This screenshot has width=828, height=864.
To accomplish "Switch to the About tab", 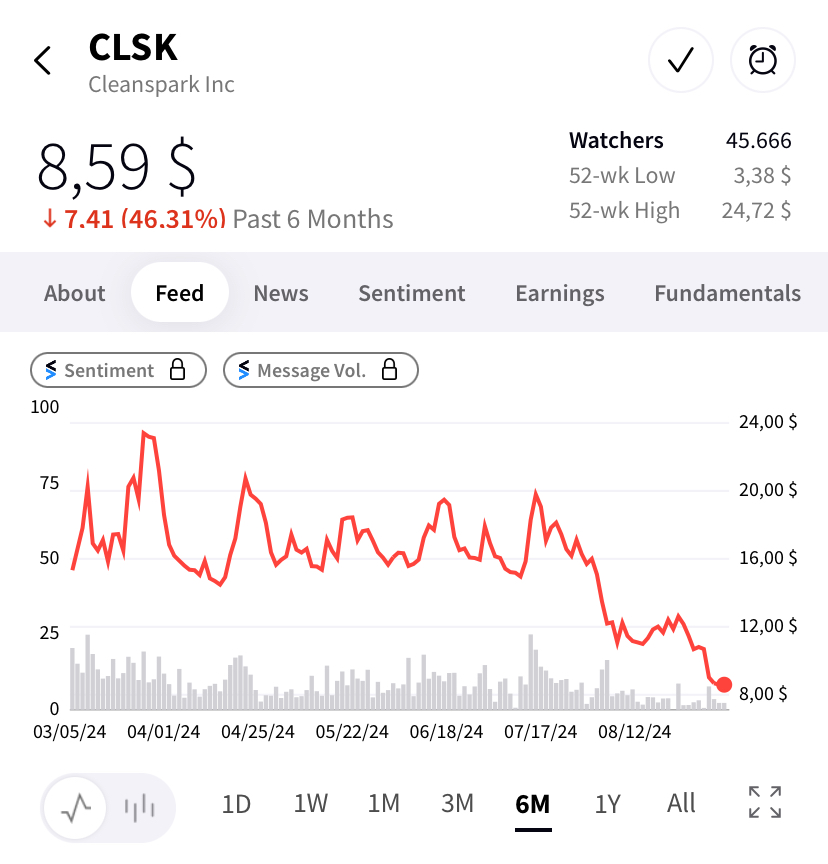I will (x=74, y=293).
